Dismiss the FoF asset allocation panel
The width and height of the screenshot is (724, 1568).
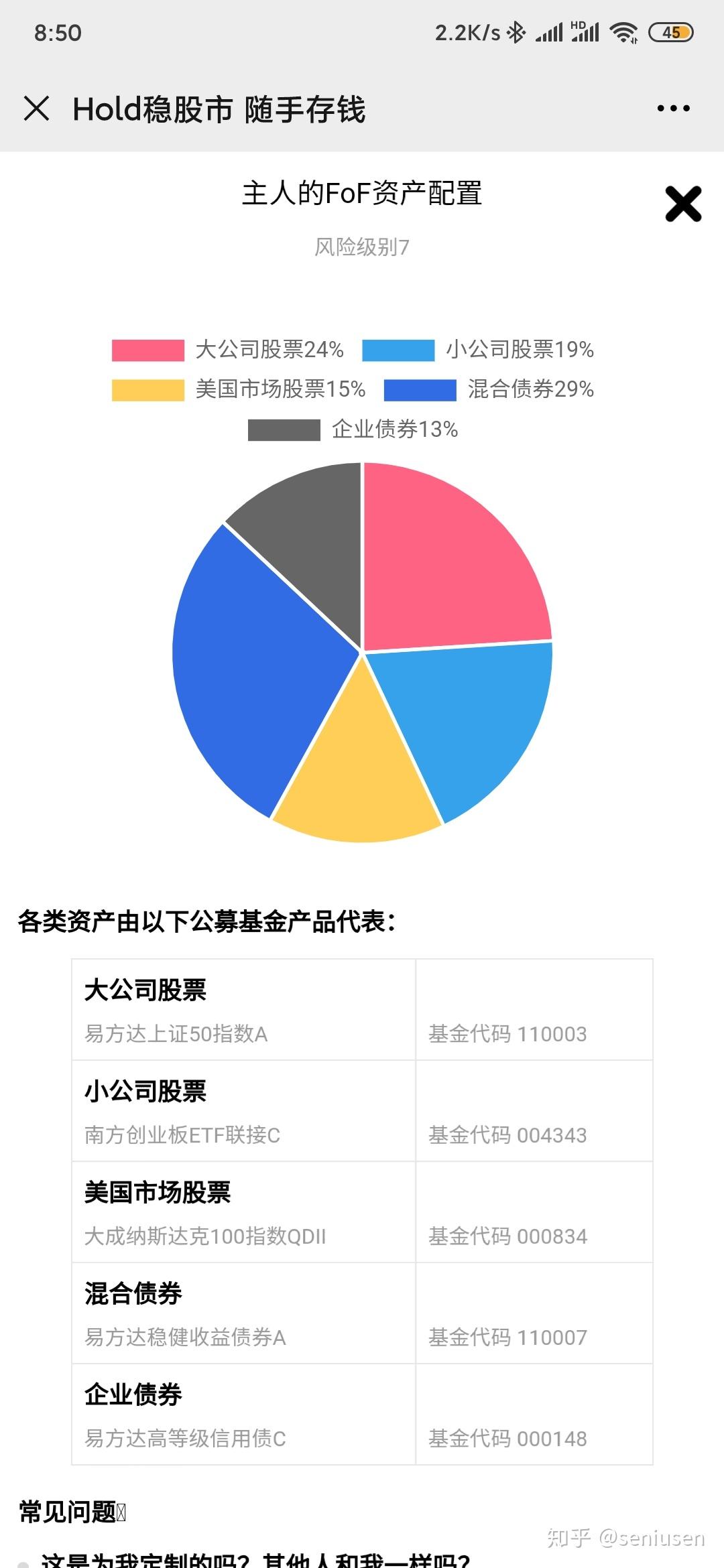tap(683, 204)
